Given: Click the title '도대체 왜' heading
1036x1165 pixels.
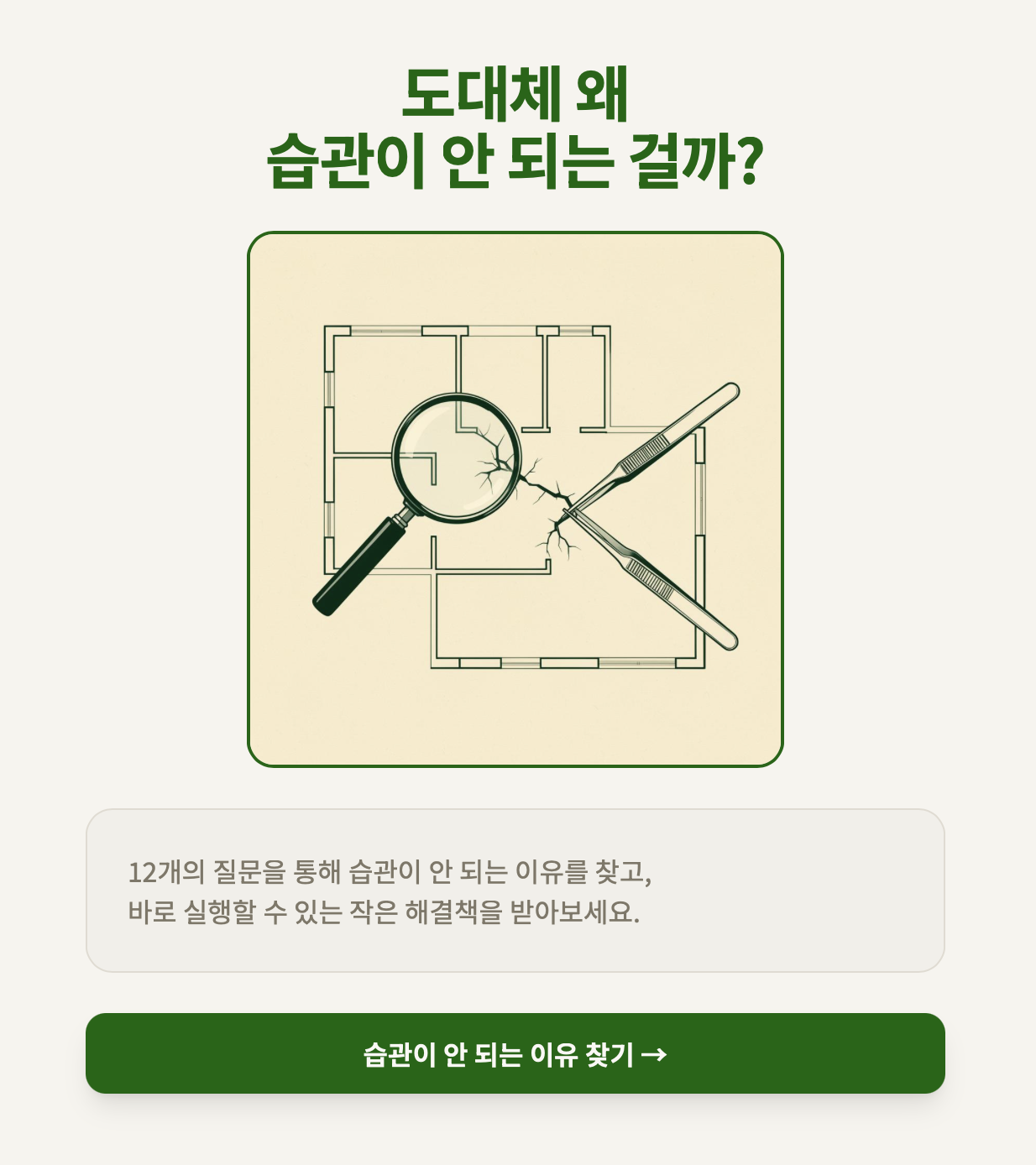Looking at the screenshot, I should click(x=518, y=92).
